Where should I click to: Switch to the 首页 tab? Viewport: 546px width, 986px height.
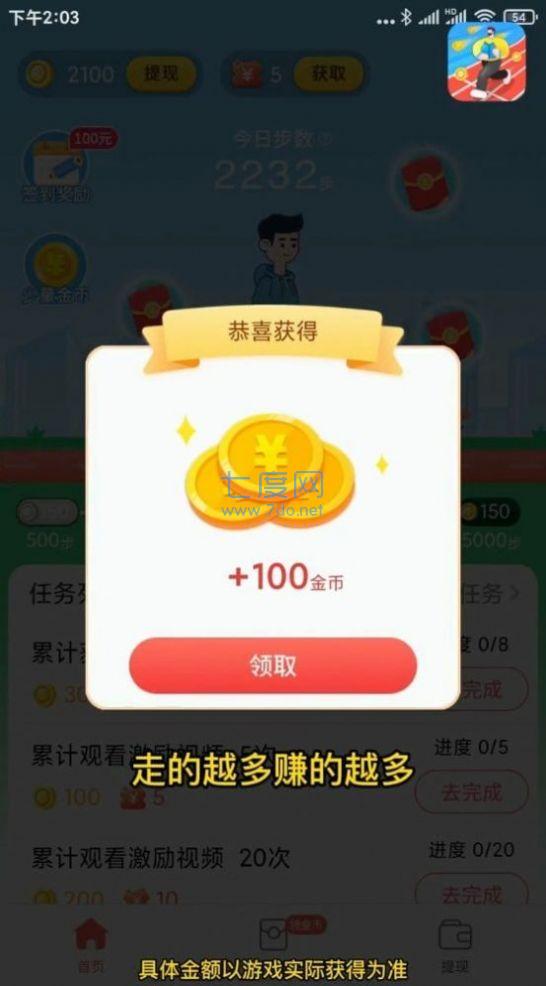(91, 945)
